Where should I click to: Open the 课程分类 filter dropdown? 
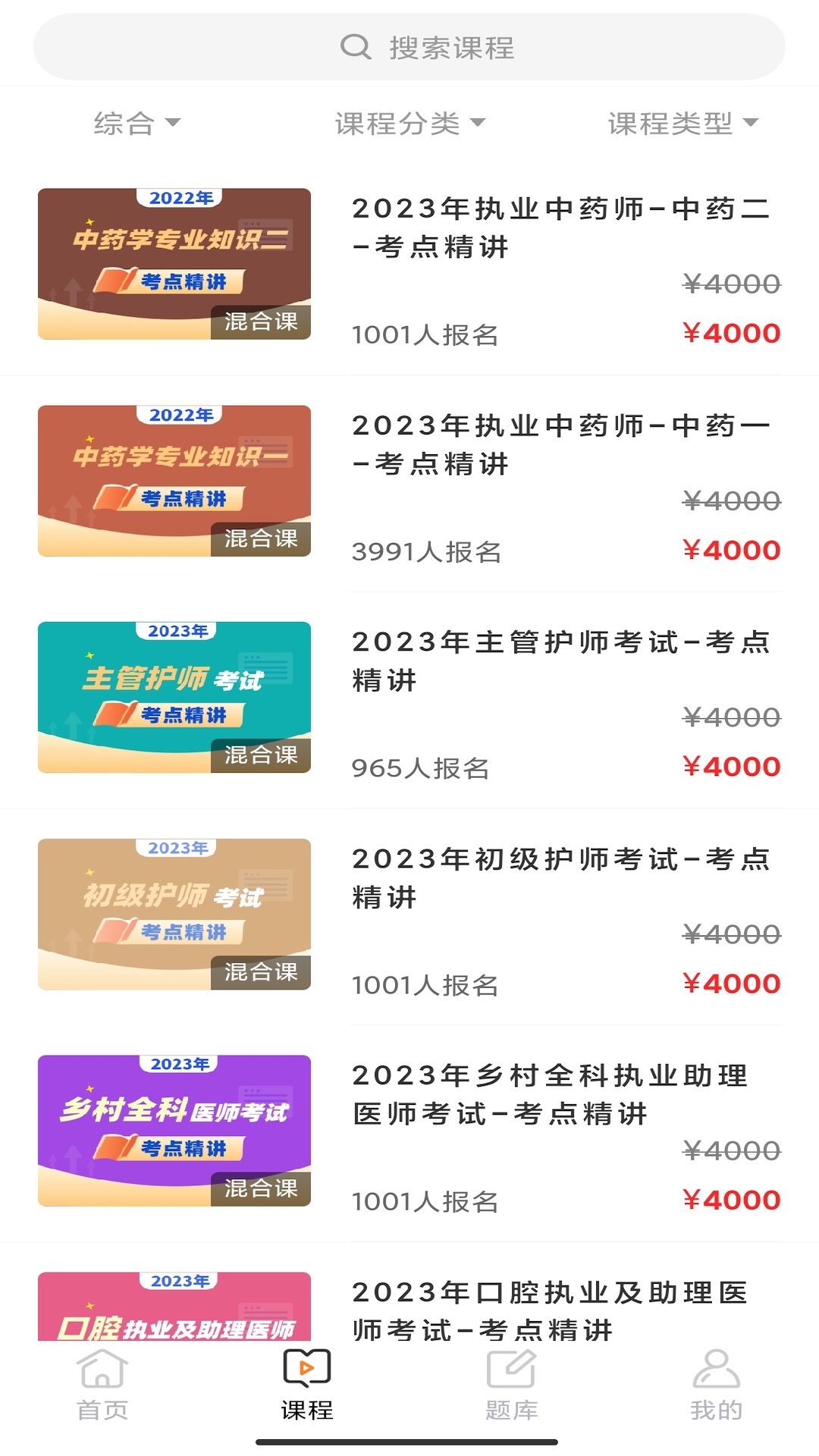pyautogui.click(x=409, y=123)
